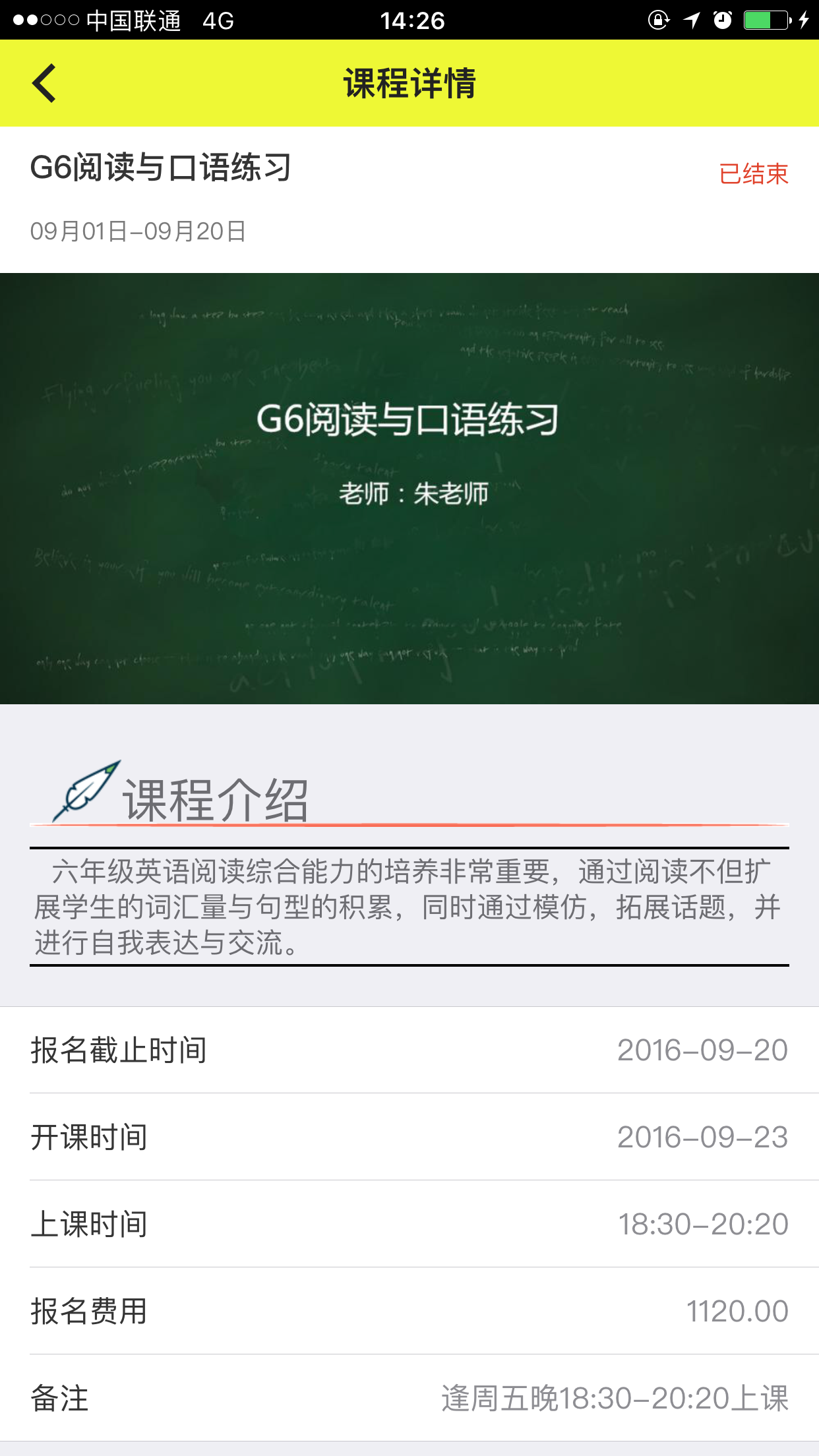819x1456 pixels.
Task: Go back from the course details page
Action: (x=44, y=84)
